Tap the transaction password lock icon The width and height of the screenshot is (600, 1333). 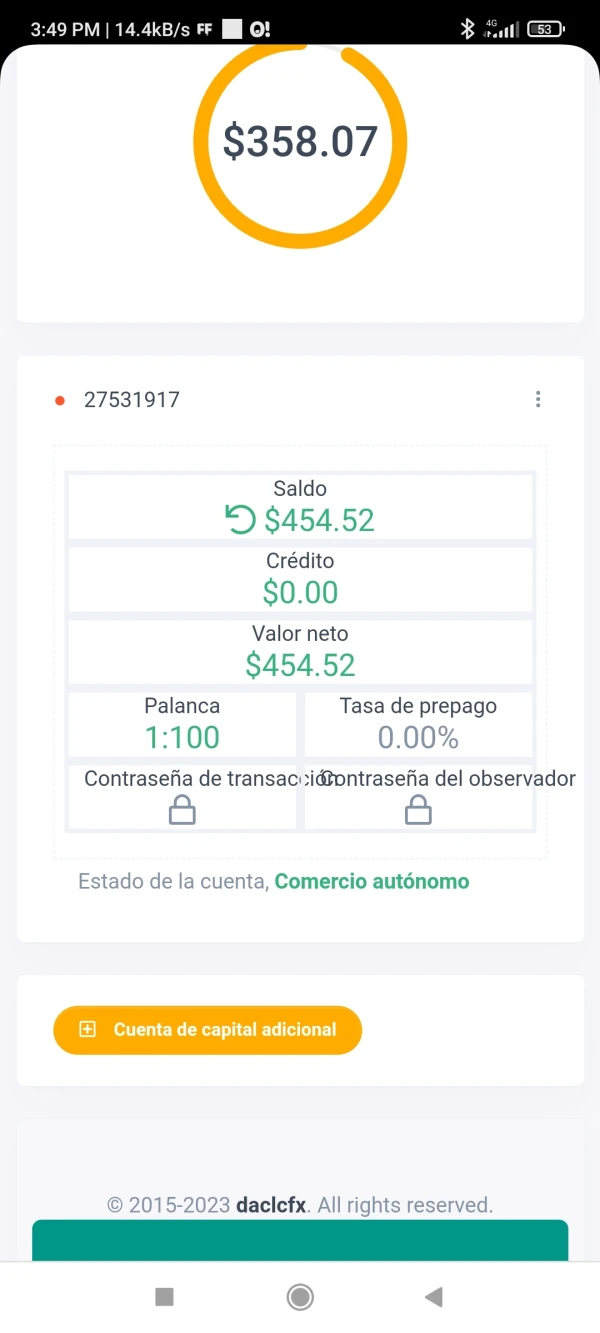coord(182,810)
